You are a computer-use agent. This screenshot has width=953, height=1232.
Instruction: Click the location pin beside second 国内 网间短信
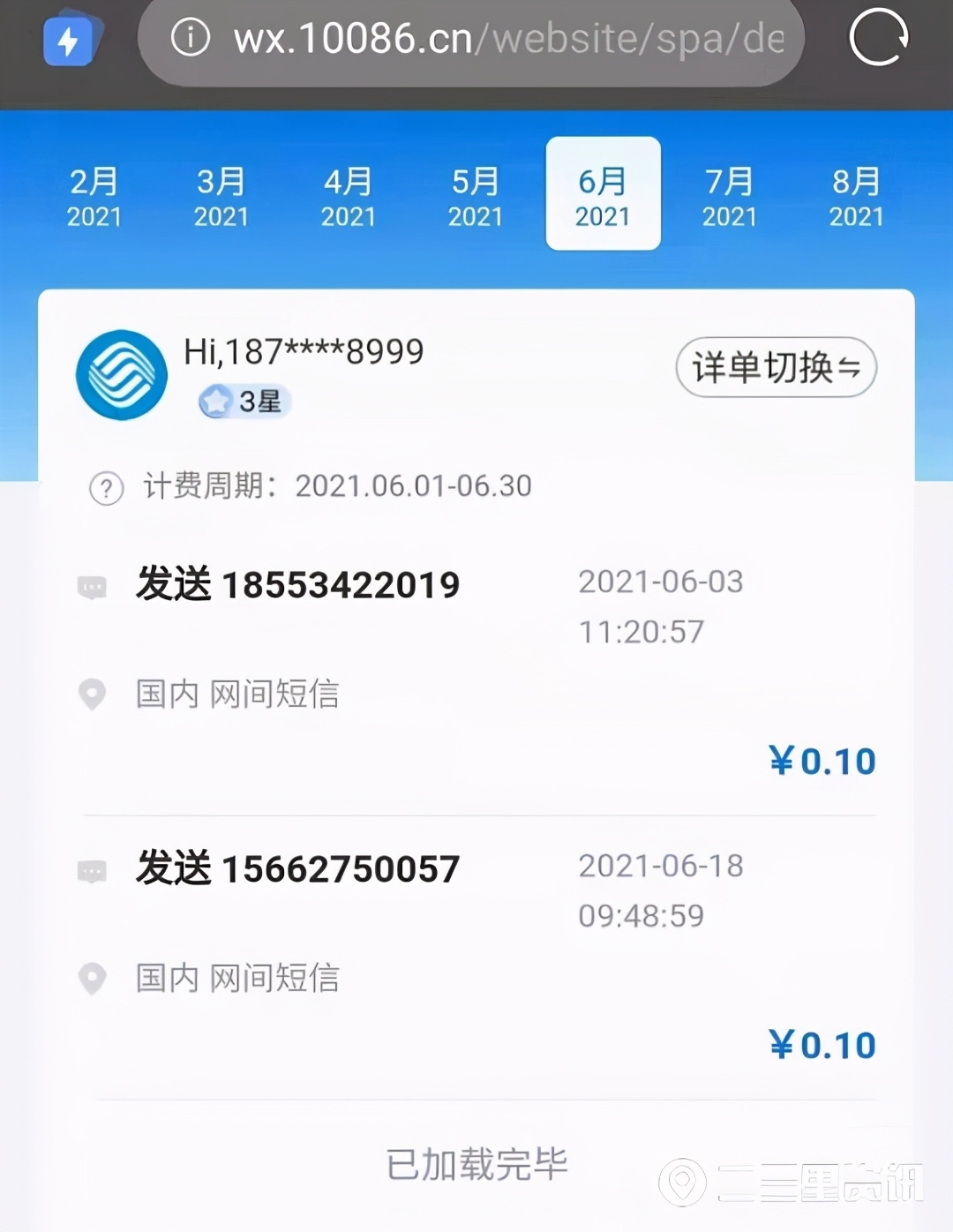(x=94, y=978)
